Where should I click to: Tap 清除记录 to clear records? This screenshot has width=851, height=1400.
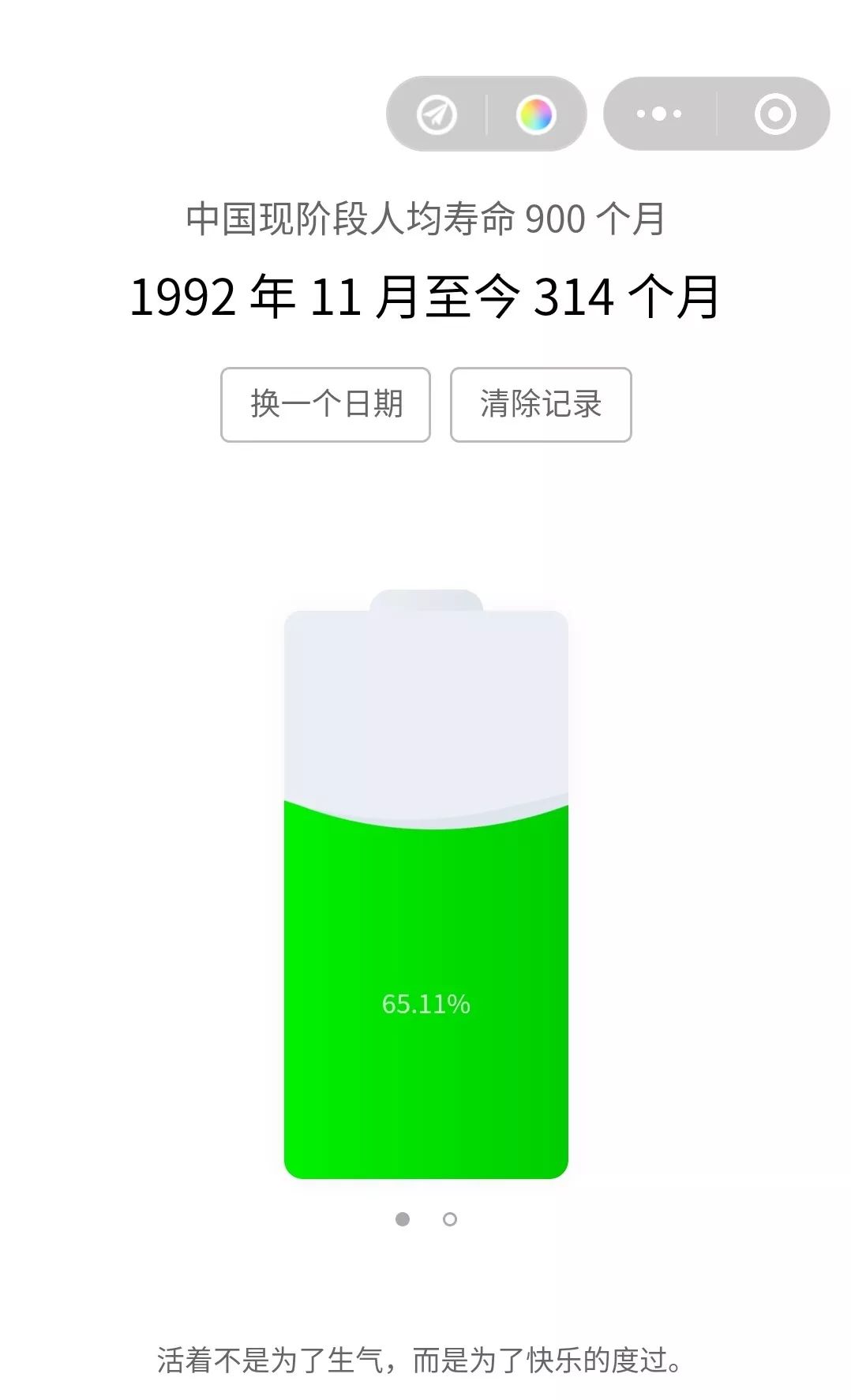click(541, 404)
